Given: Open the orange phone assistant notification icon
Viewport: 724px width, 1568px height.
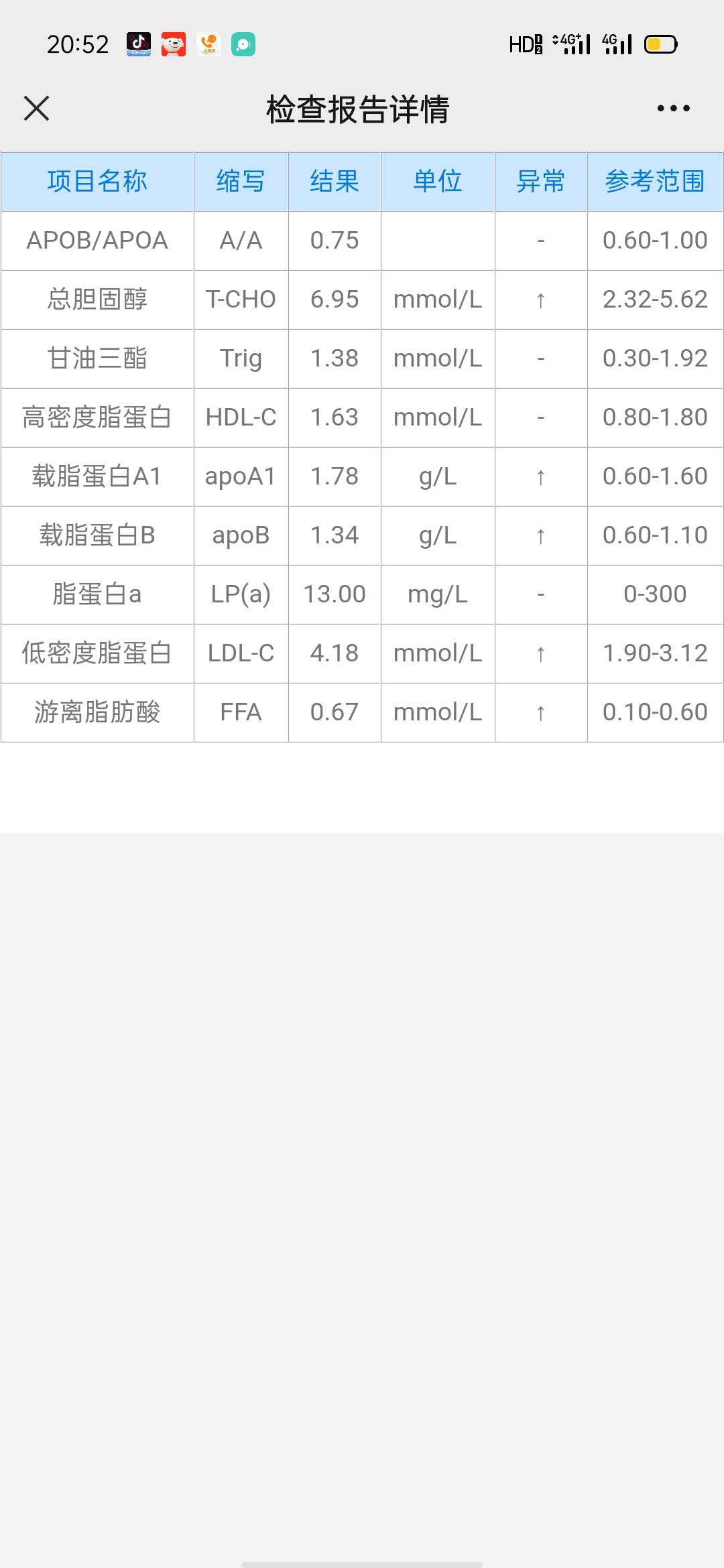Looking at the screenshot, I should [x=209, y=43].
